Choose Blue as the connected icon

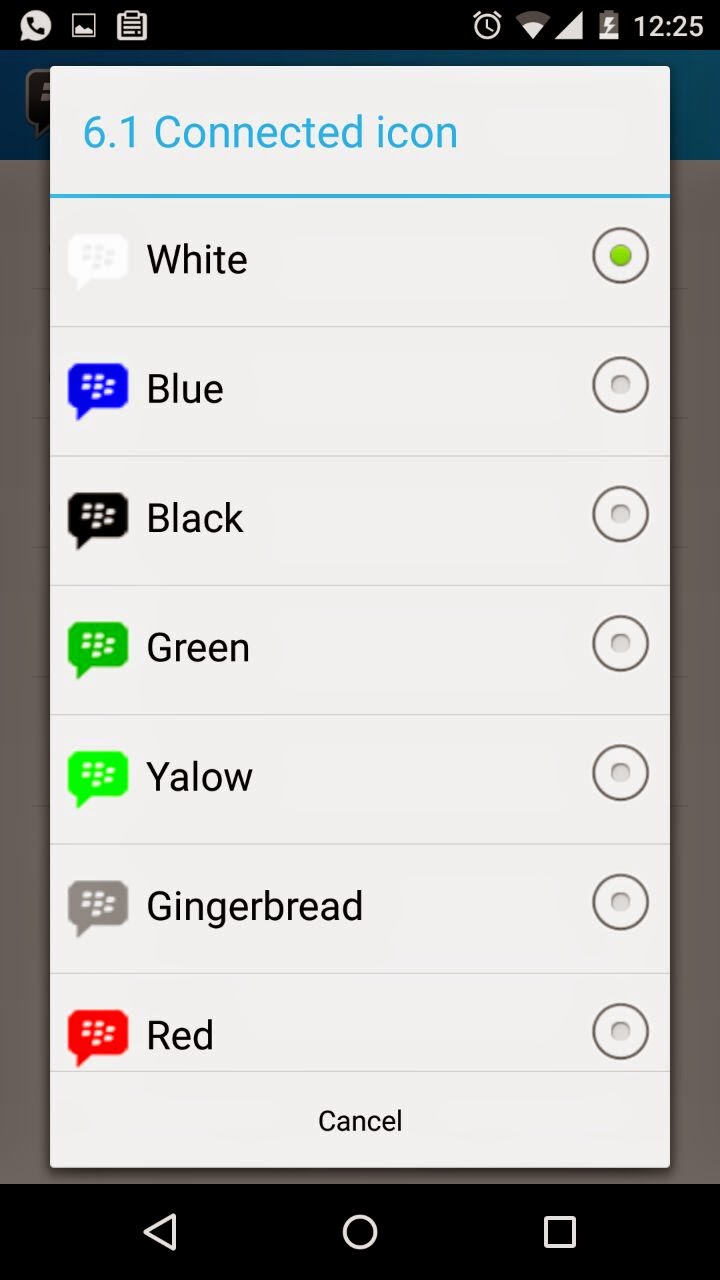[x=360, y=391]
